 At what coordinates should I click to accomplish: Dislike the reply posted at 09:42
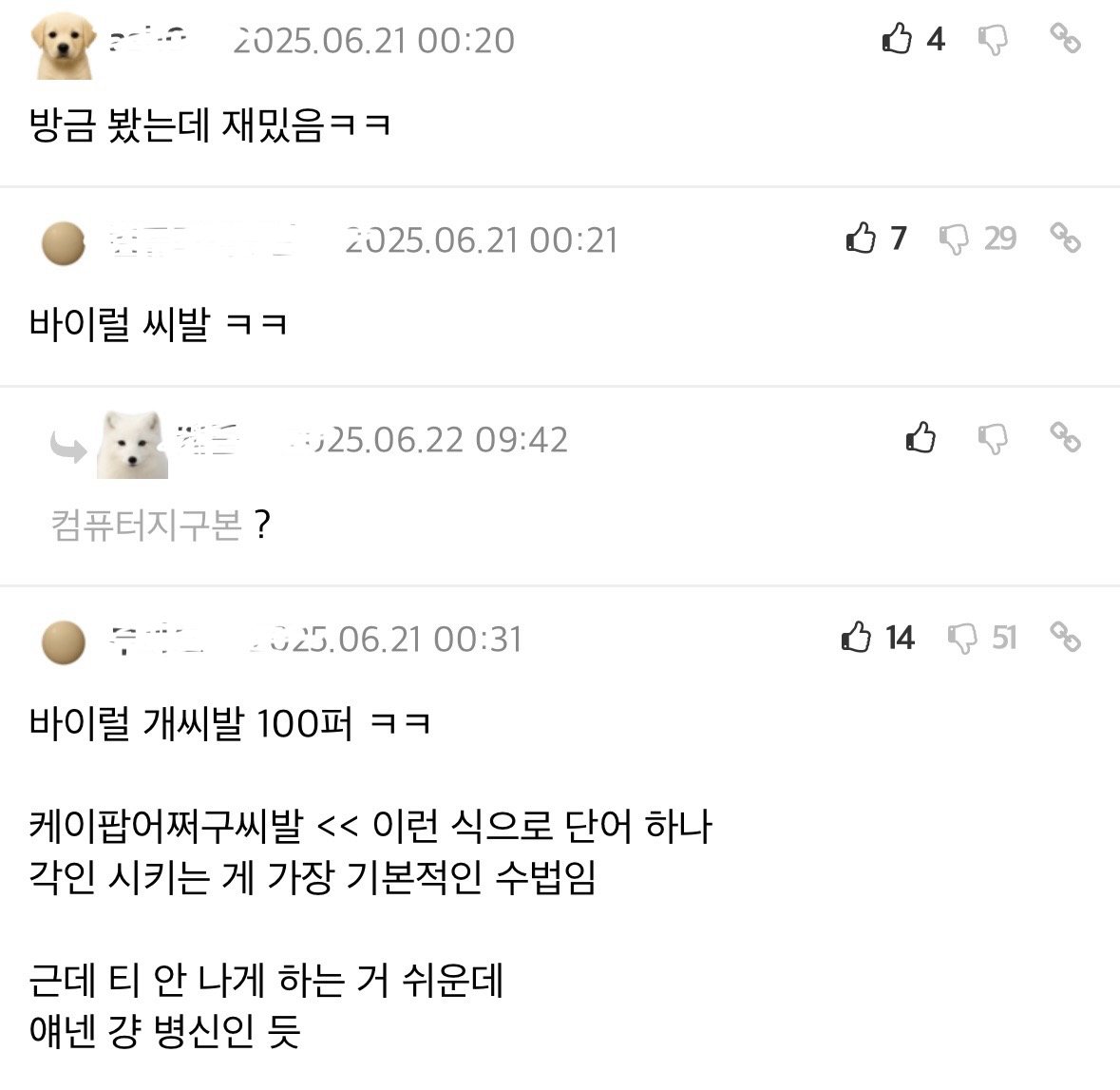[x=993, y=439]
